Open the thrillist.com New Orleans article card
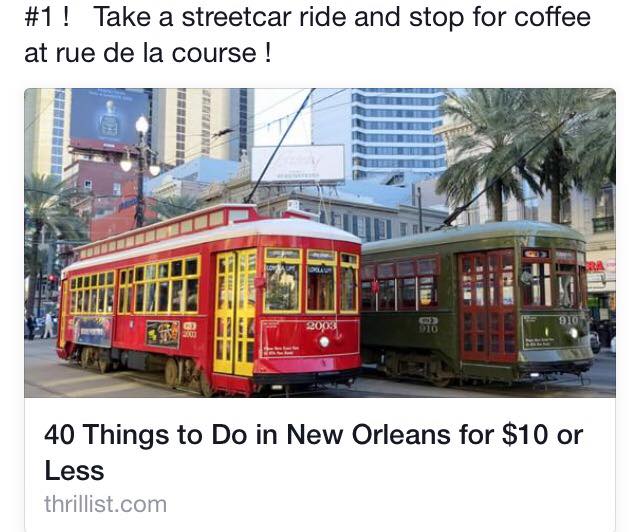The image size is (640, 532). pyautogui.click(x=313, y=451)
